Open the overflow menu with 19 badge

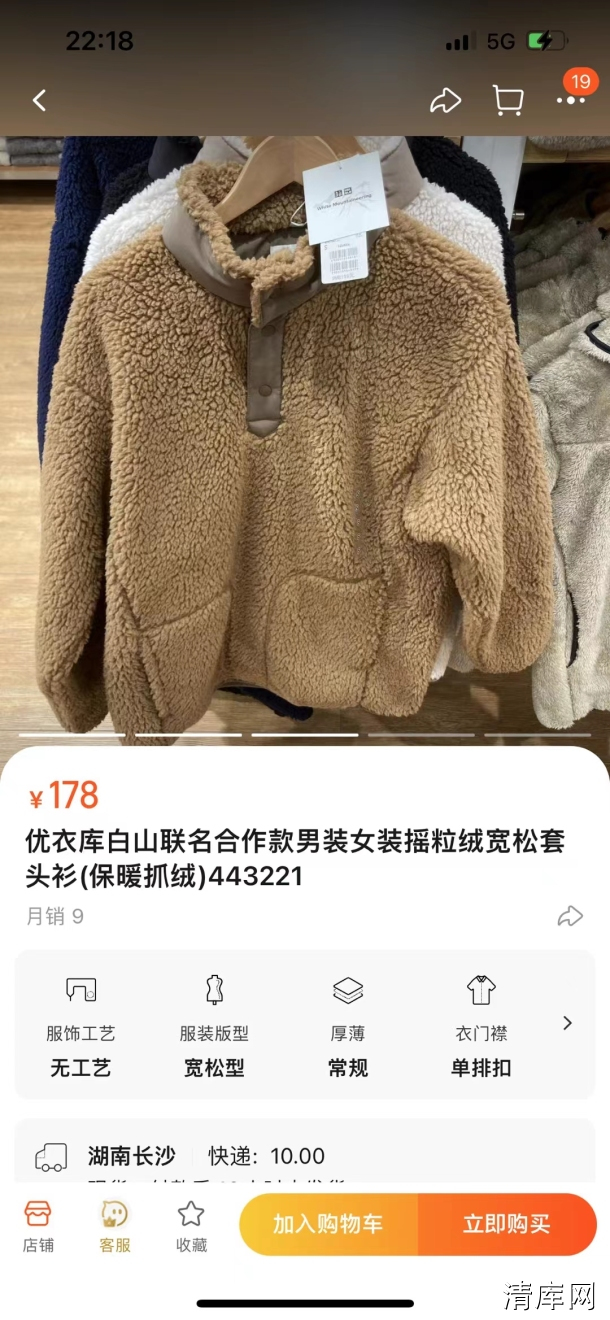pos(571,100)
